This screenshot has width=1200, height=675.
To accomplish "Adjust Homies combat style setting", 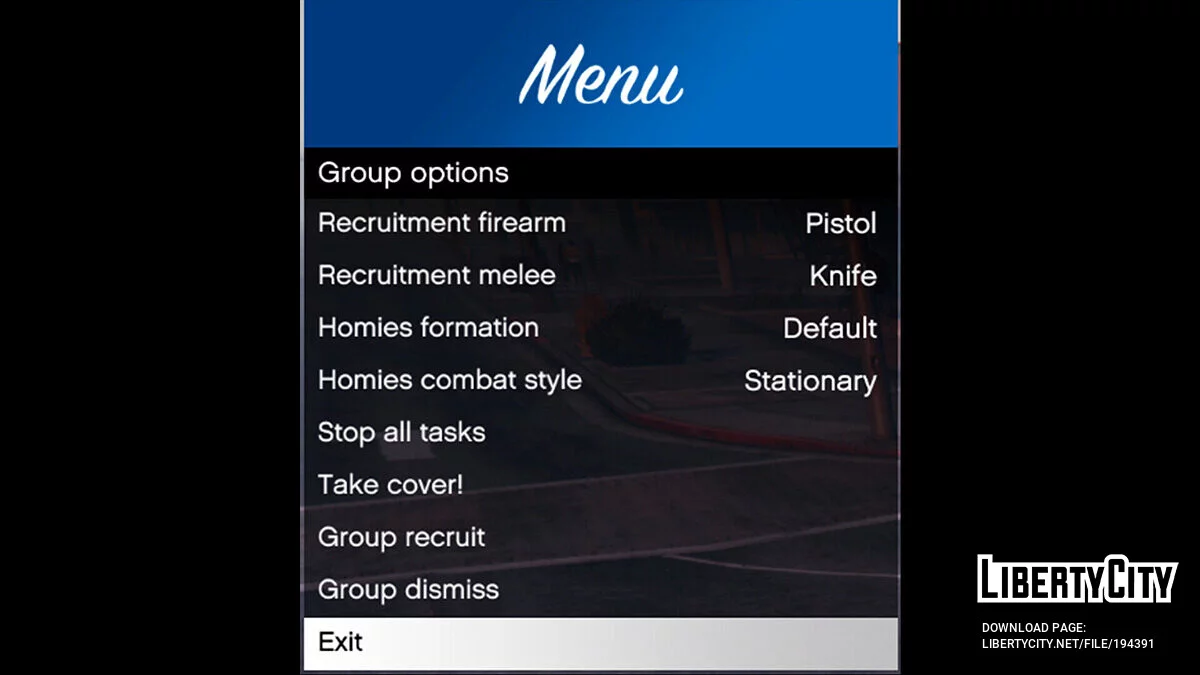I will coord(600,380).
